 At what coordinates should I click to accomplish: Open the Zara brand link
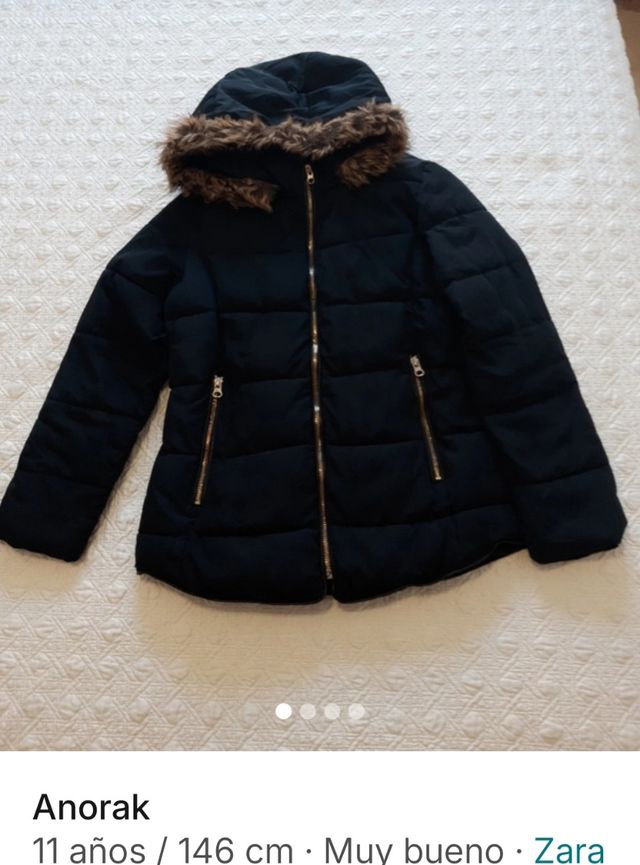[569, 849]
